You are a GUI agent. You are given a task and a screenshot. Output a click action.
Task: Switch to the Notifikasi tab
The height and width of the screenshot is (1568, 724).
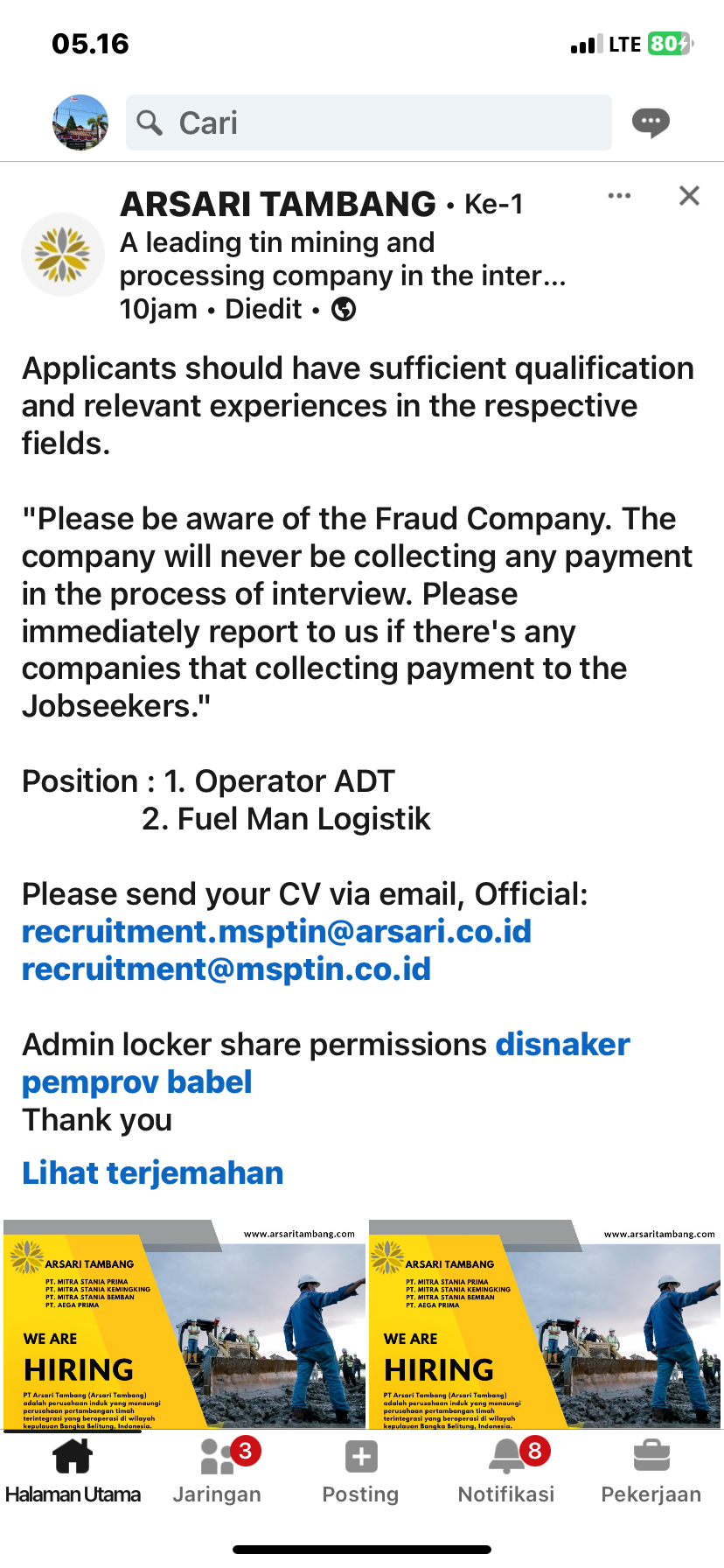point(506,1472)
